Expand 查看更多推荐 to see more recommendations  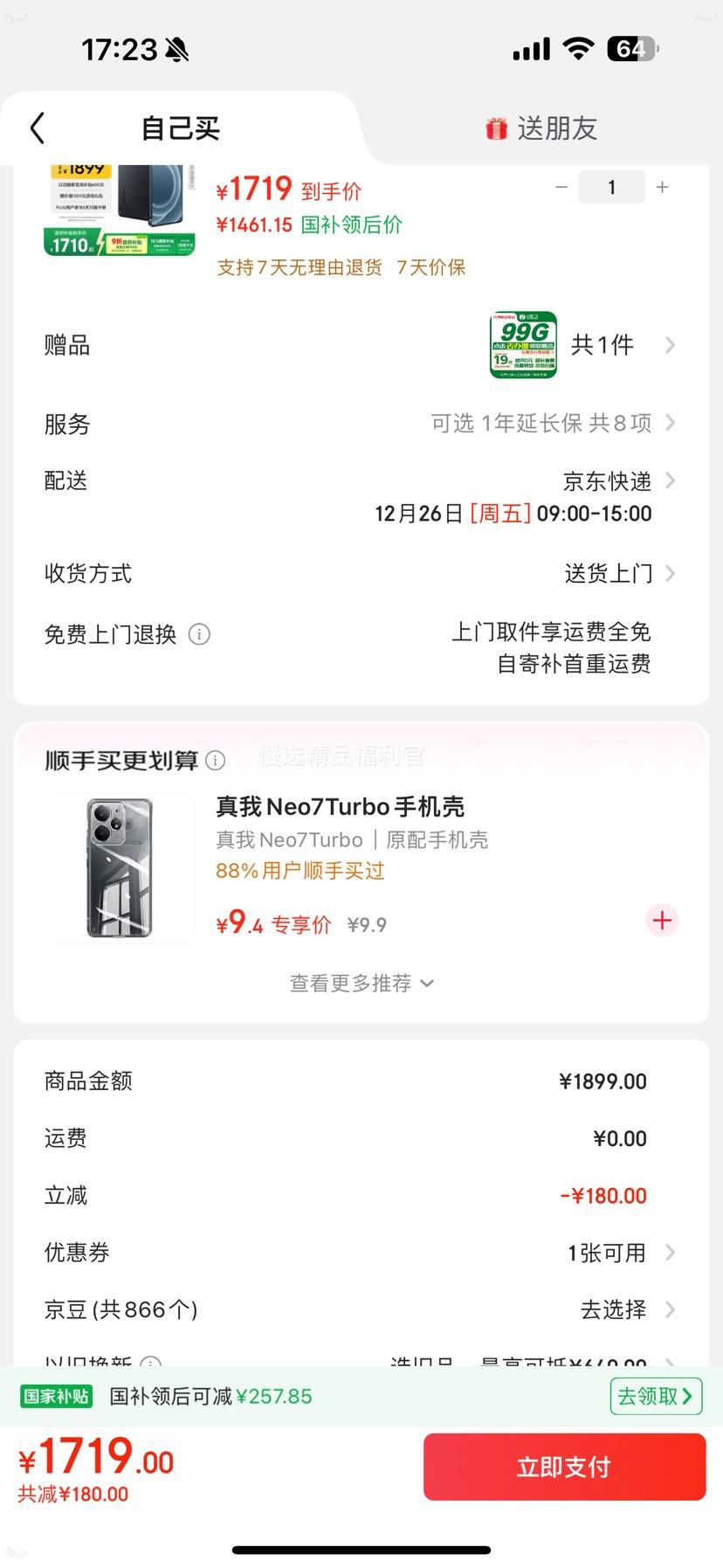click(x=361, y=983)
